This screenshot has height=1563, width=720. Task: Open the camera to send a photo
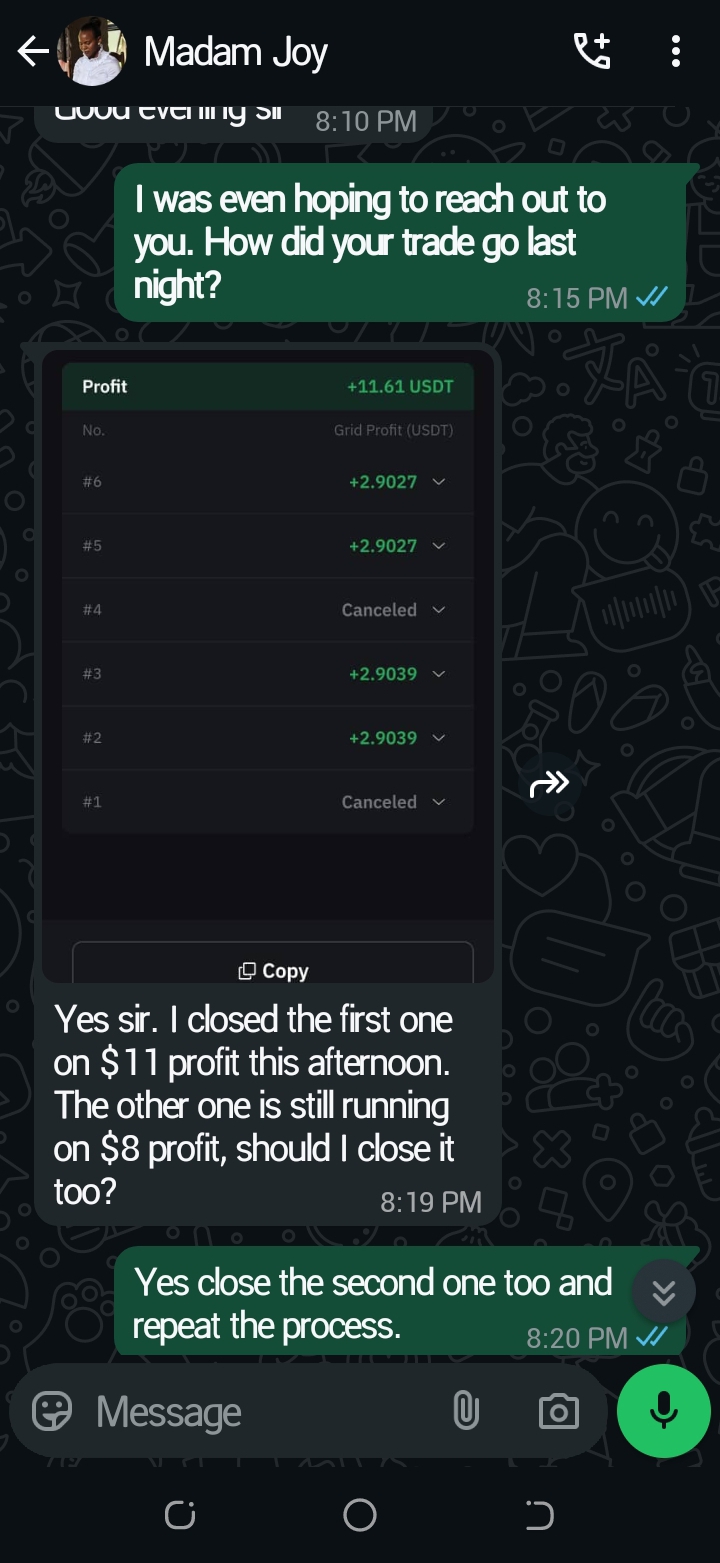pyautogui.click(x=558, y=1412)
